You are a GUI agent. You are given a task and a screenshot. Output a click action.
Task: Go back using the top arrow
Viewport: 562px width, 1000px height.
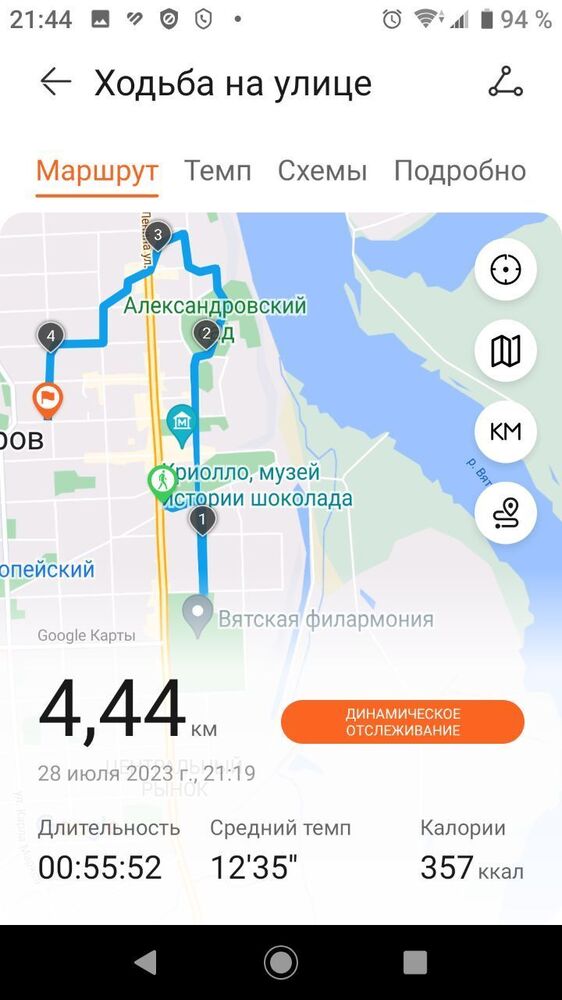[x=55, y=83]
